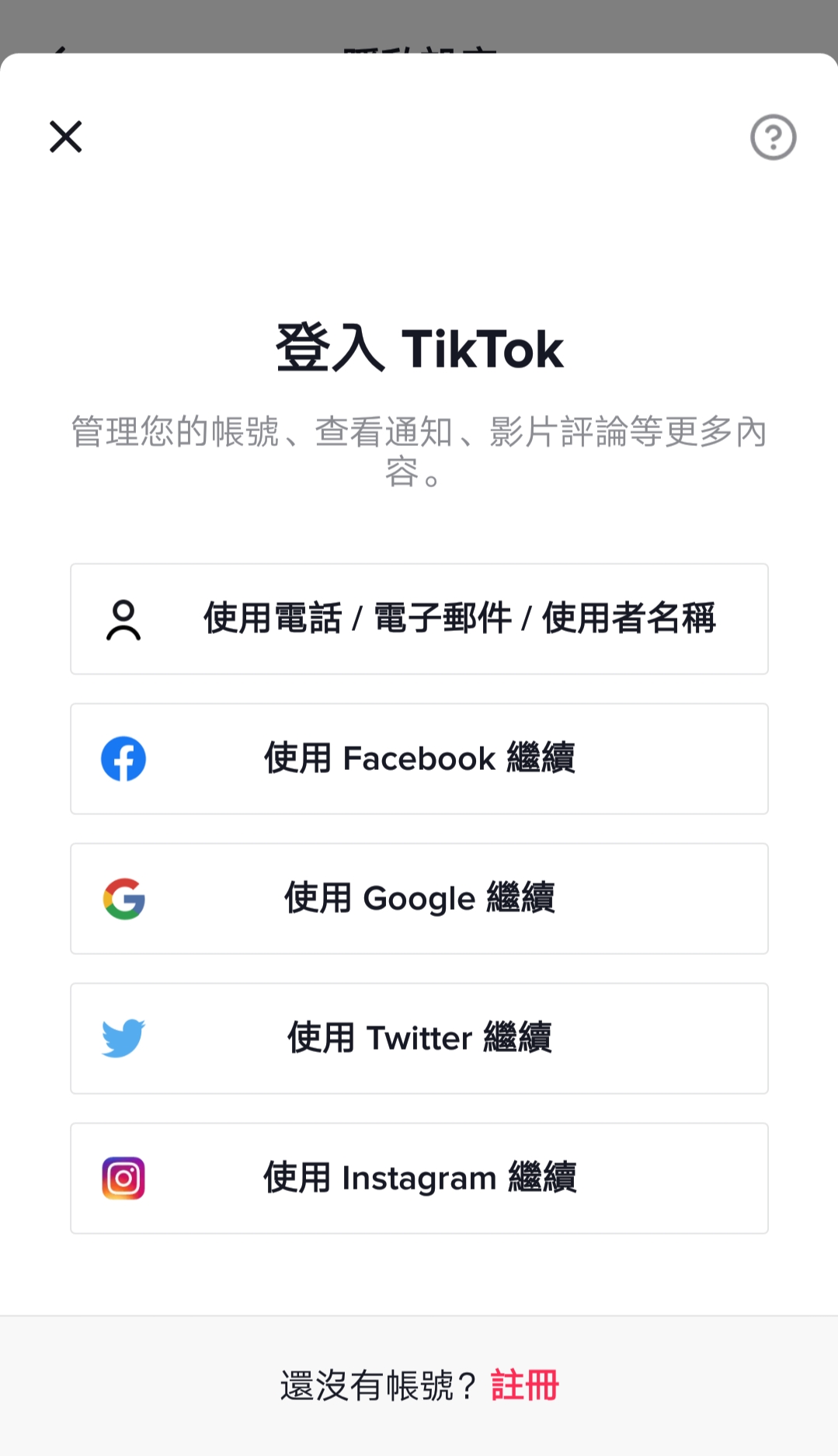Continue with Instagram
The height and width of the screenshot is (1456, 838).
(x=419, y=1179)
